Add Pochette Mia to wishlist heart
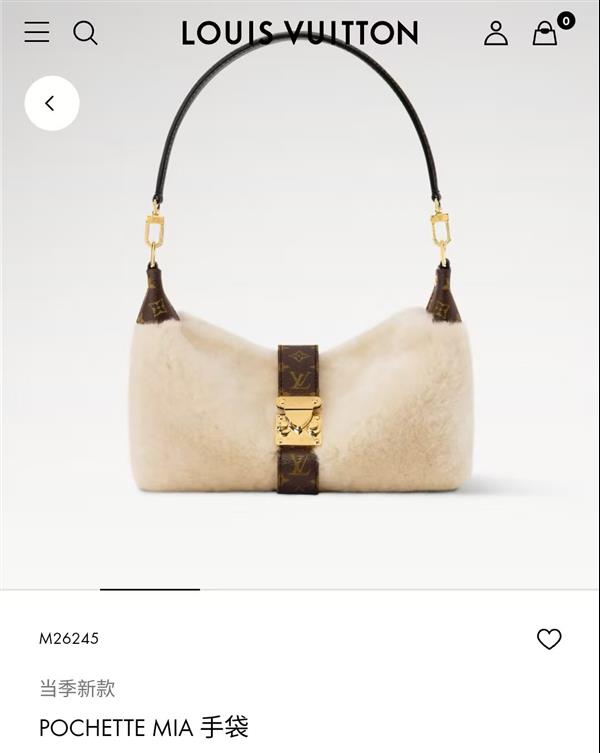Viewport: 600px width, 753px height. tap(549, 639)
